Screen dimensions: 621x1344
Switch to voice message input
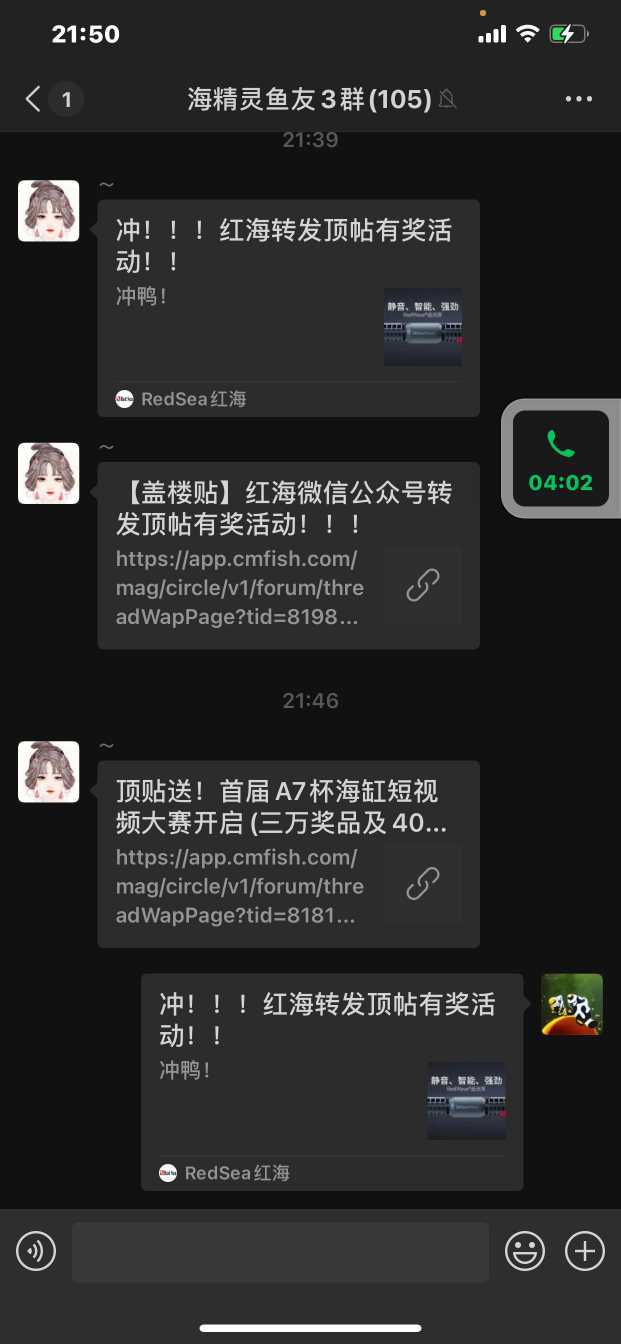point(37,1251)
